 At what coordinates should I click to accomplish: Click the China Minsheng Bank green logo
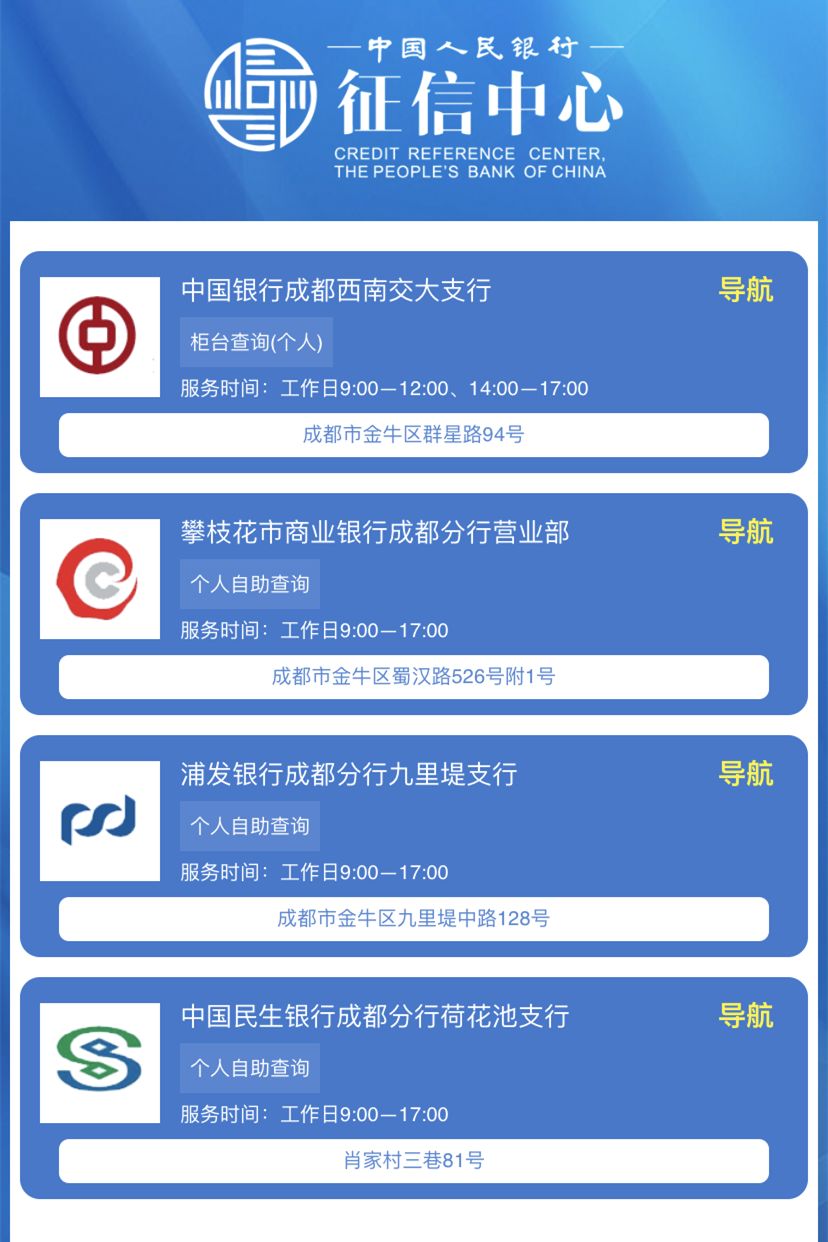pyautogui.click(x=98, y=1065)
